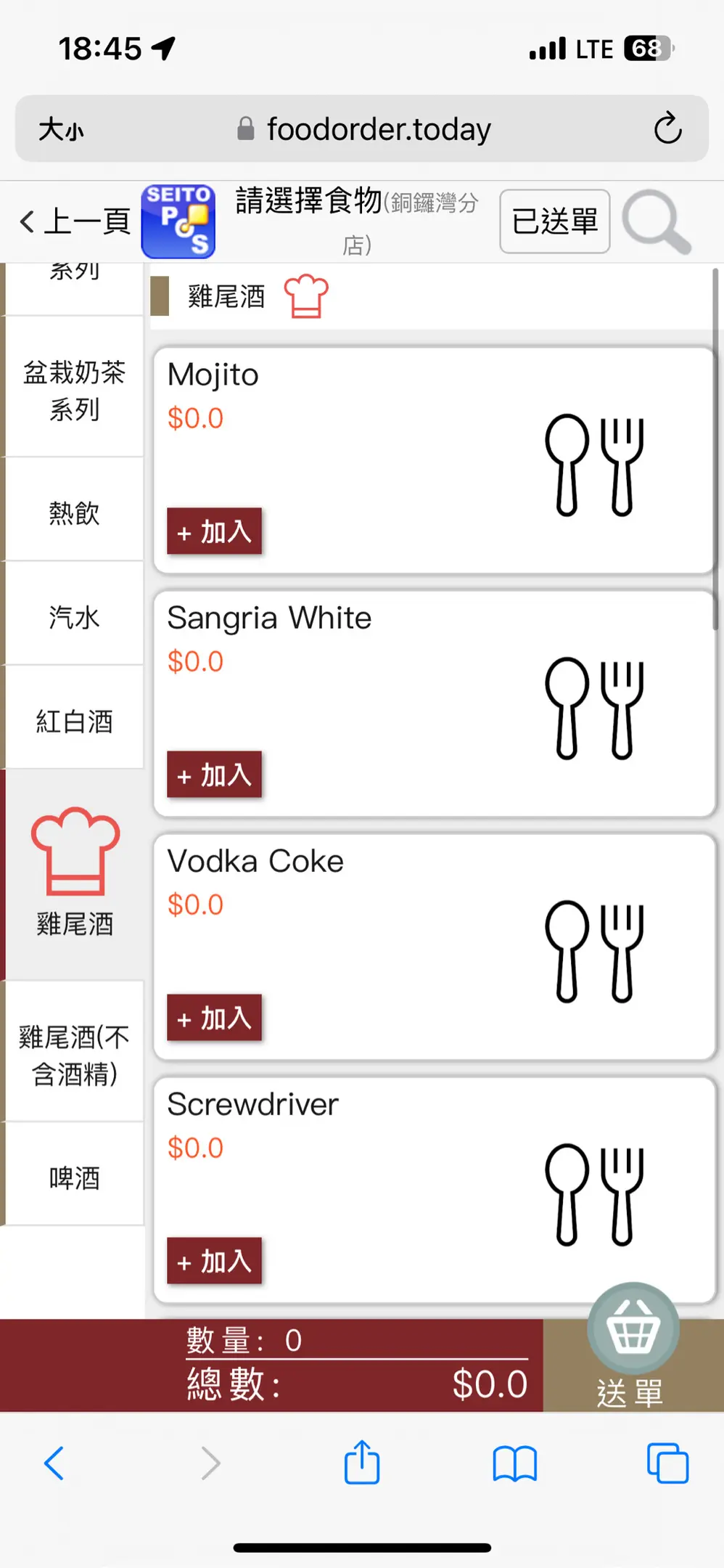The image size is (724, 1568).
Task: Open the 大小 page settings menu
Action: (x=61, y=129)
